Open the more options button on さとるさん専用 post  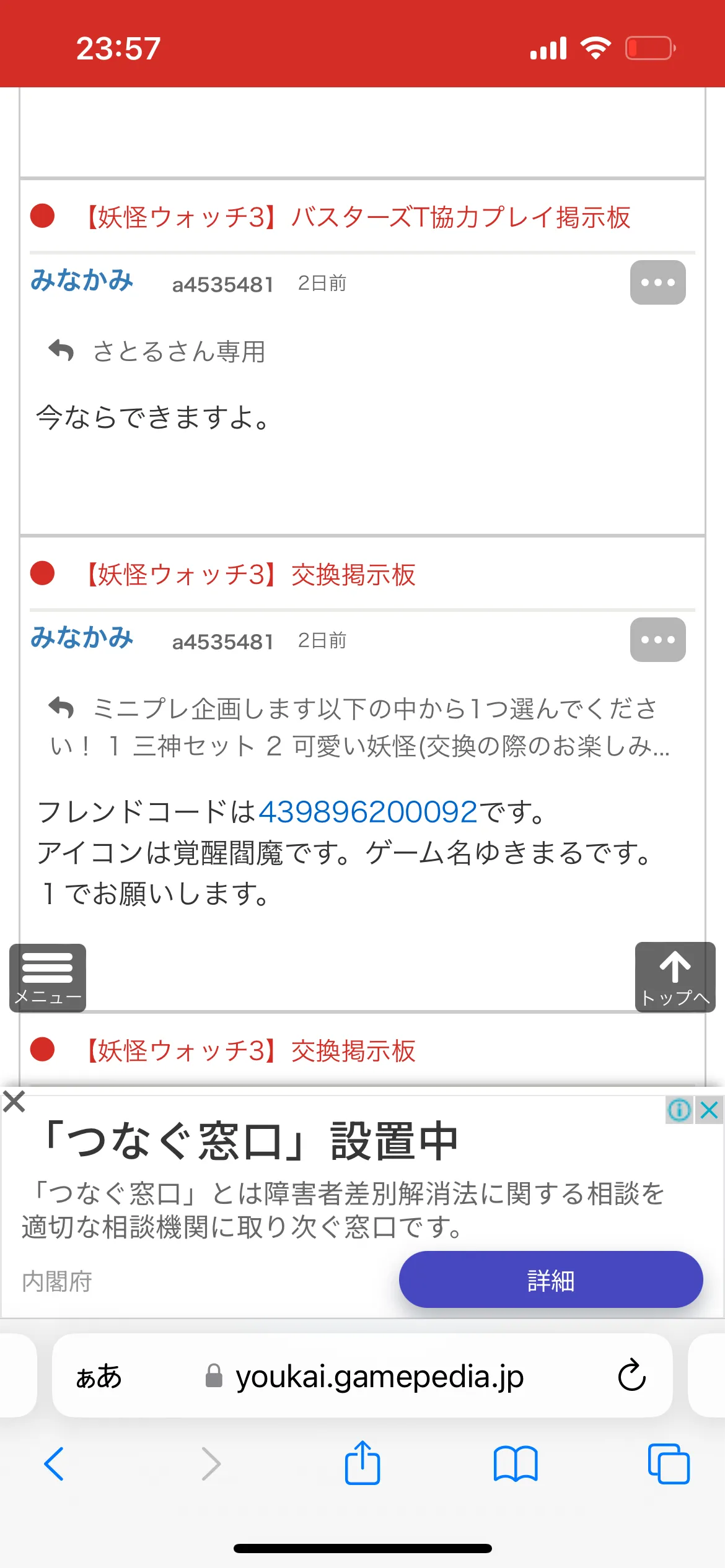657,282
